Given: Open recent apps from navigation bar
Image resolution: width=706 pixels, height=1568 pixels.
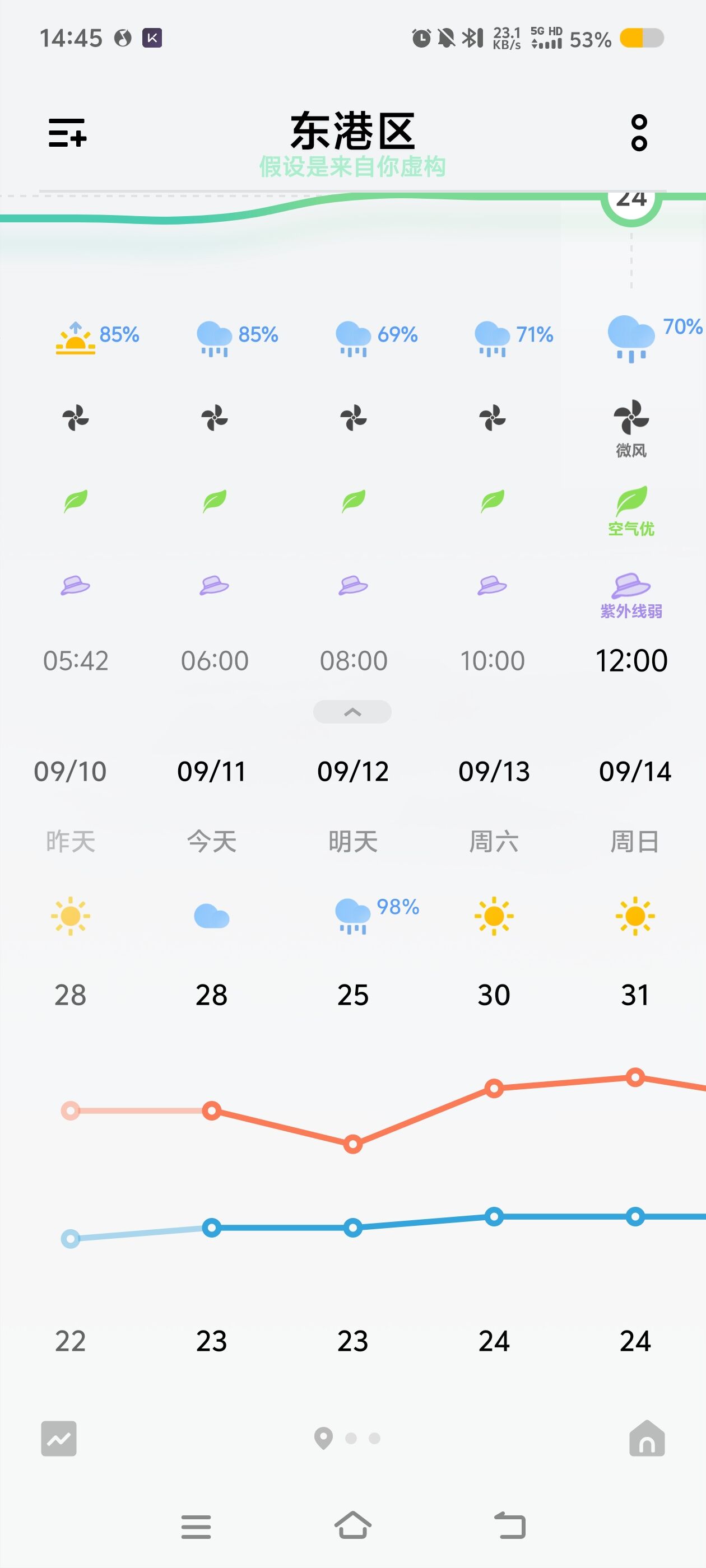Looking at the screenshot, I should [196, 1526].
